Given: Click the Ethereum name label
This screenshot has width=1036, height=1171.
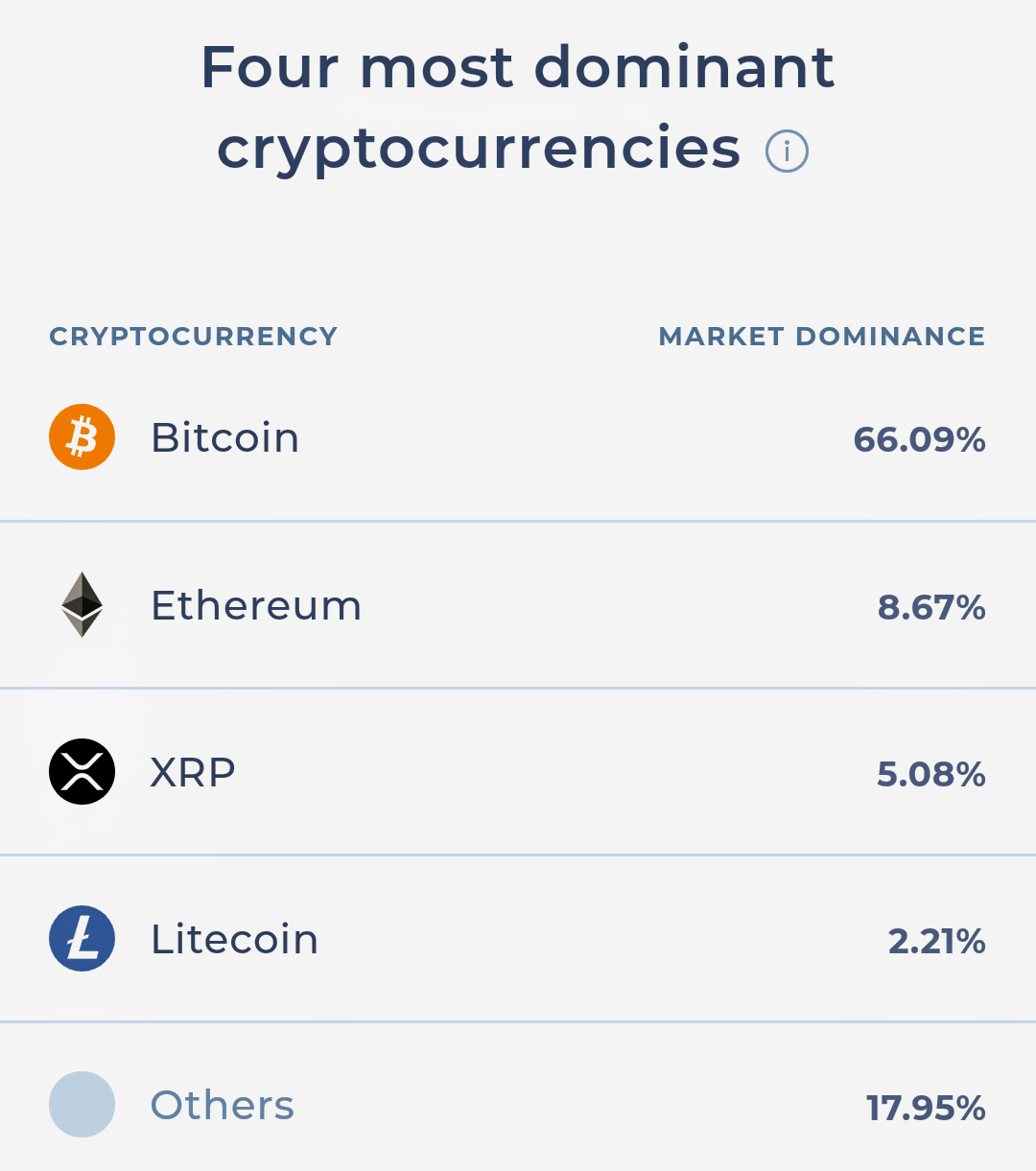Looking at the screenshot, I should (x=255, y=605).
